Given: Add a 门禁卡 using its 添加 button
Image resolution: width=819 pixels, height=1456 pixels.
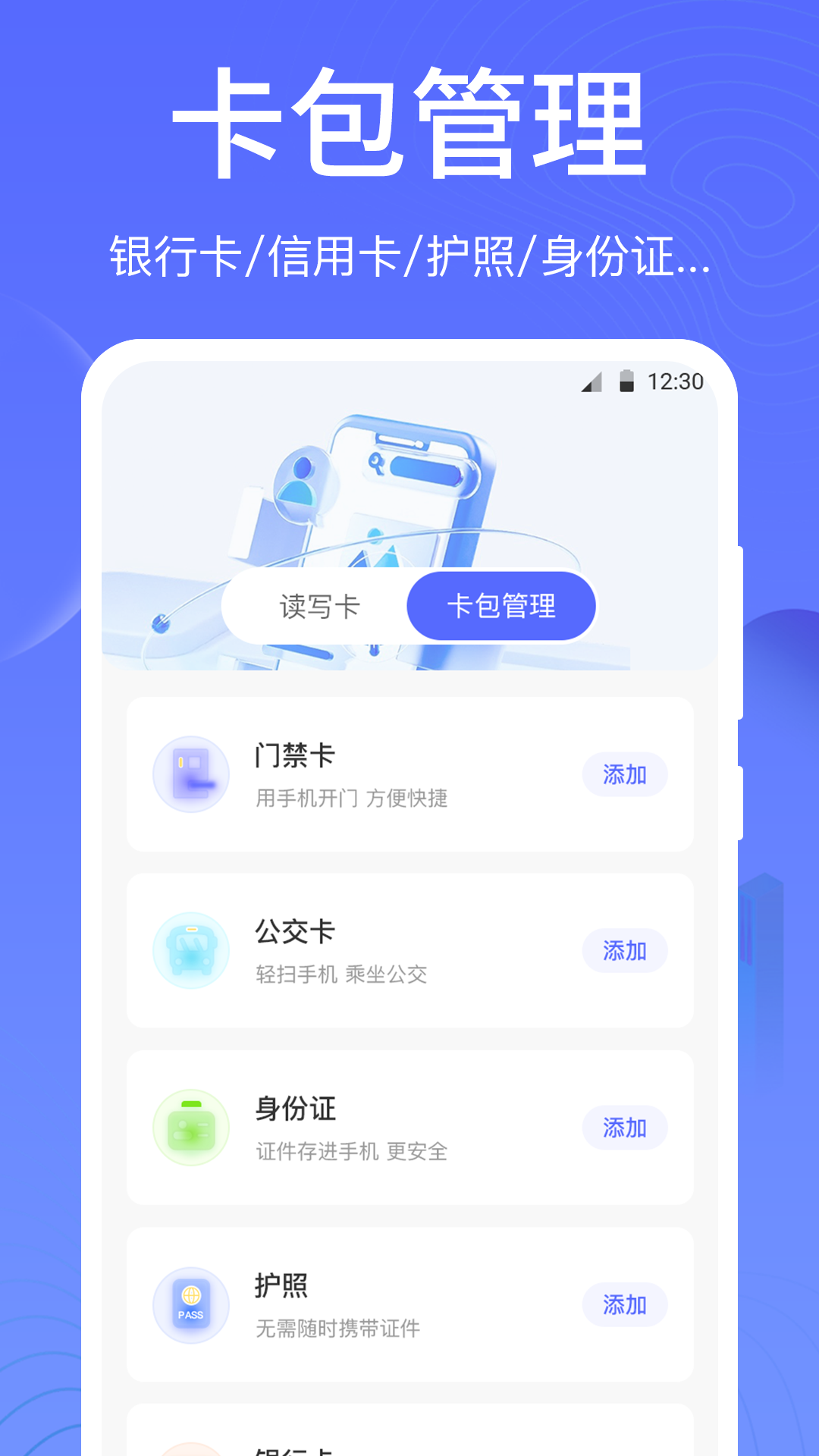Looking at the screenshot, I should [x=624, y=774].
